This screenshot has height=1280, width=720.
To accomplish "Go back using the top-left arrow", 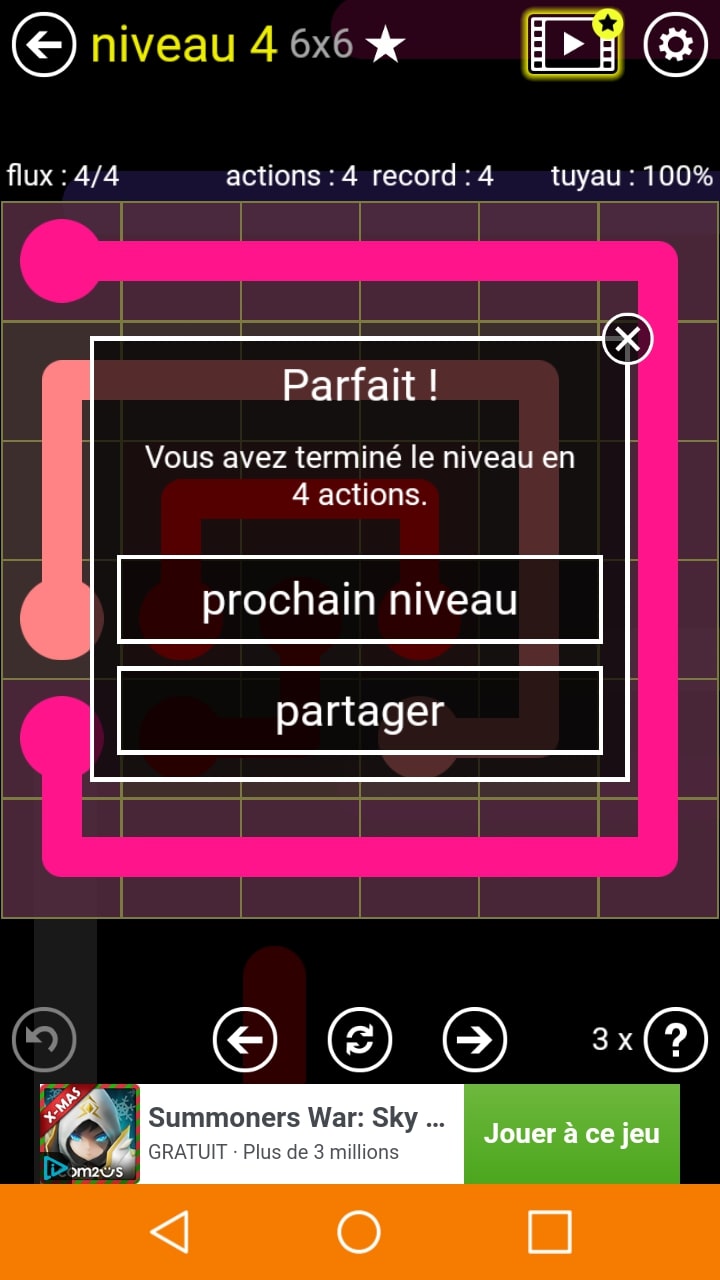I will click(x=44, y=45).
